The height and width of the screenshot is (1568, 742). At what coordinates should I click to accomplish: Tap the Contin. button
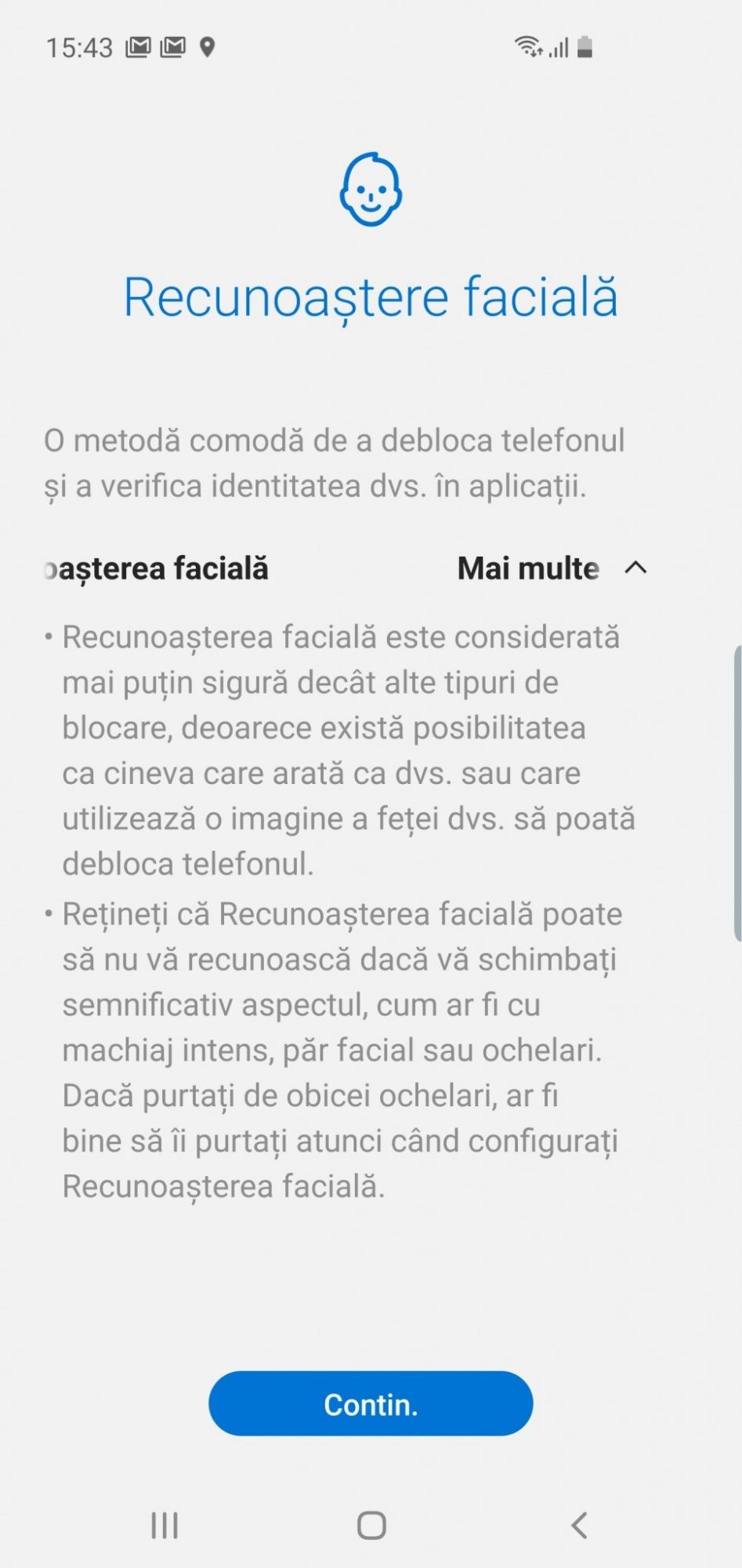tap(371, 1404)
